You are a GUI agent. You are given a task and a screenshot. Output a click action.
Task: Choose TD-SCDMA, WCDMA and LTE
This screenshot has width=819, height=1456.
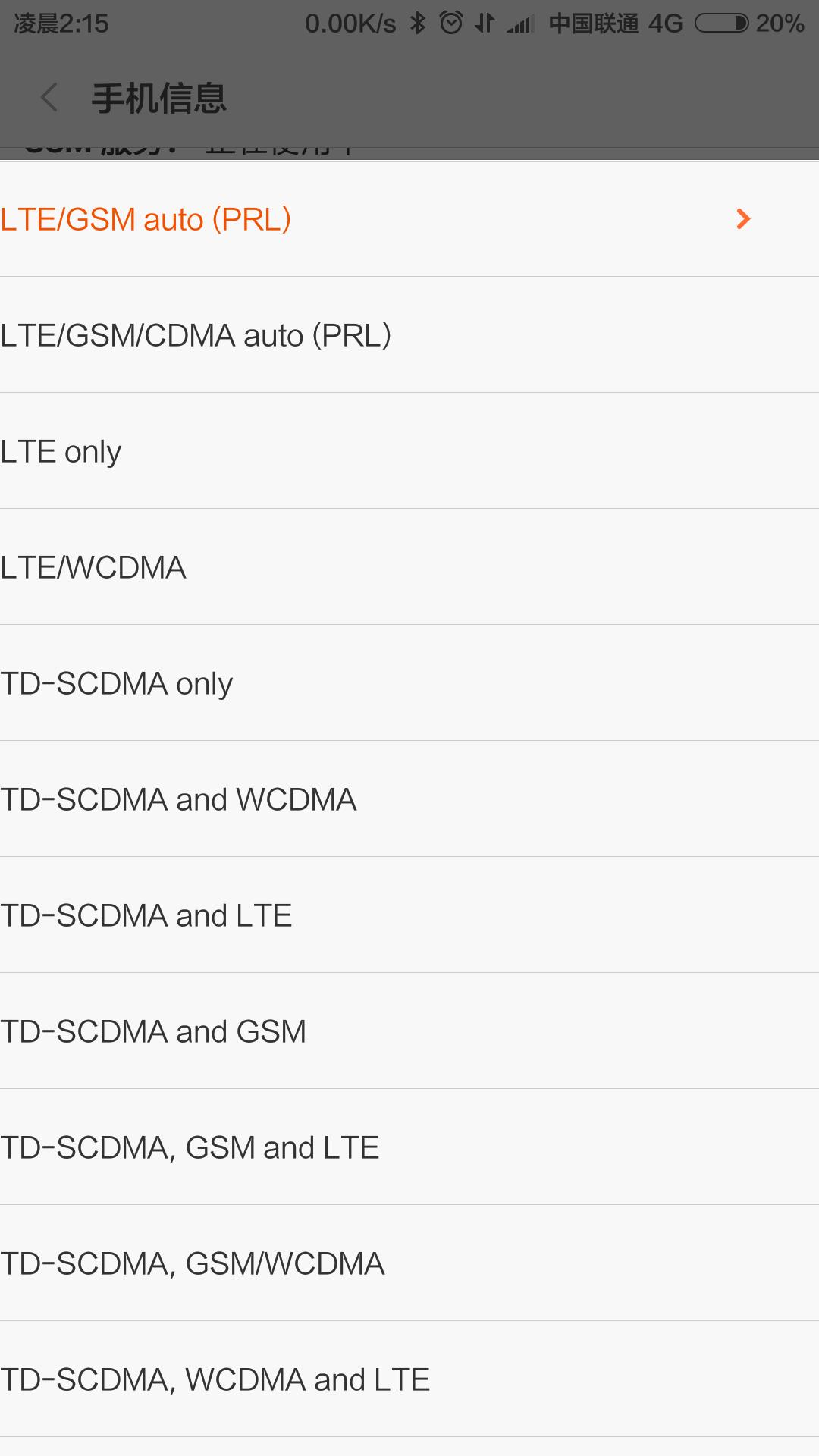pyautogui.click(x=215, y=1379)
